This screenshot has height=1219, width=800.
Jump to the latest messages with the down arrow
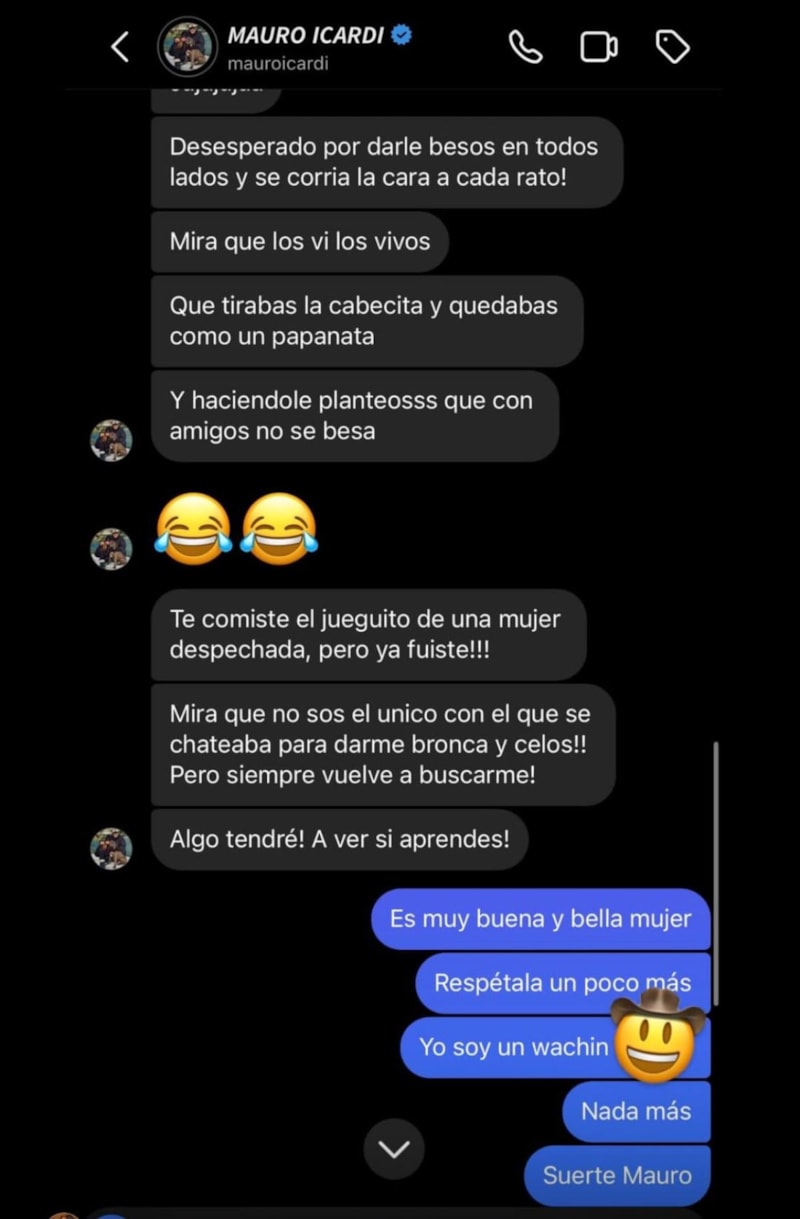pyautogui.click(x=394, y=1149)
